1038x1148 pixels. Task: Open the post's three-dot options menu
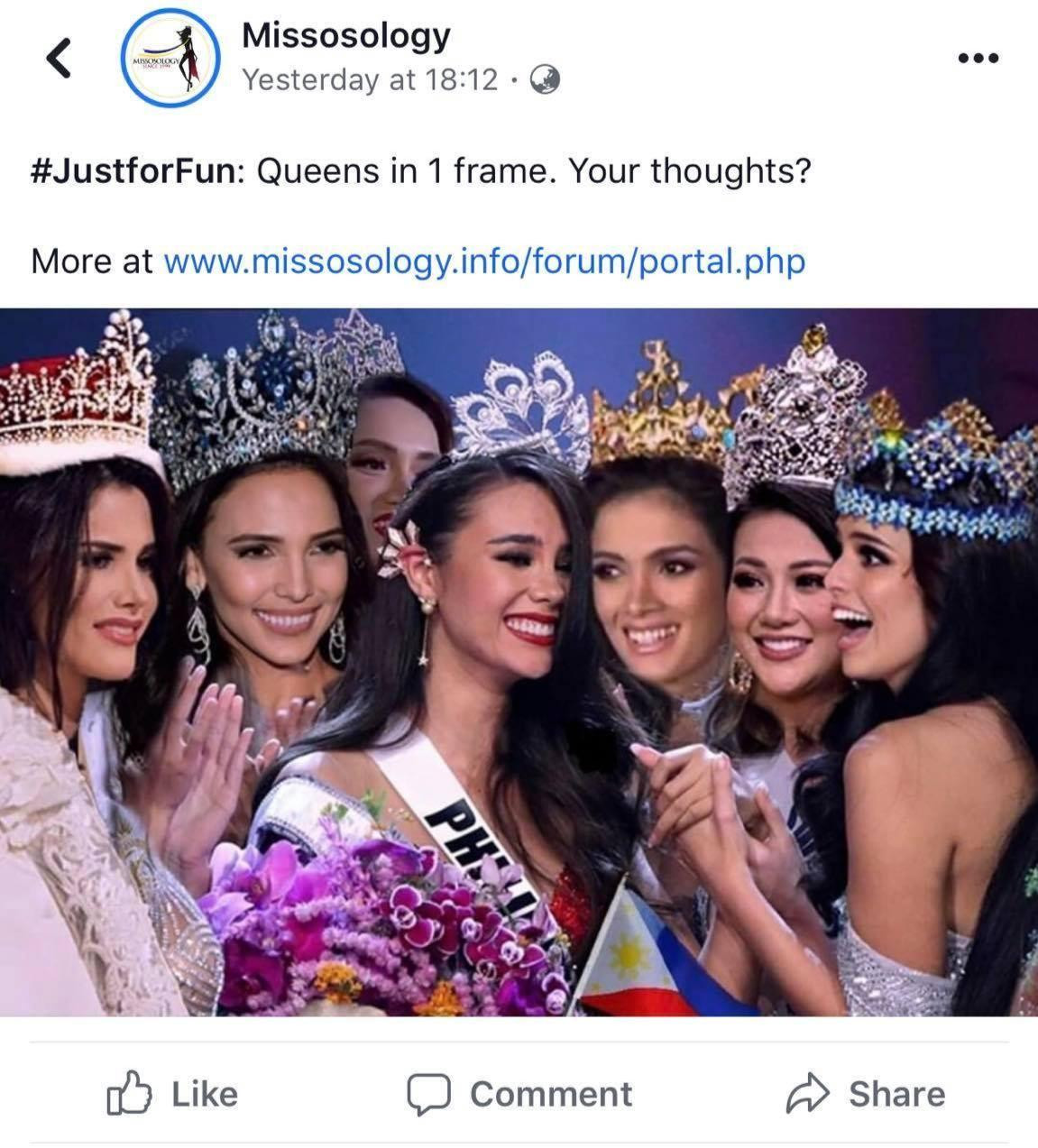tap(978, 59)
